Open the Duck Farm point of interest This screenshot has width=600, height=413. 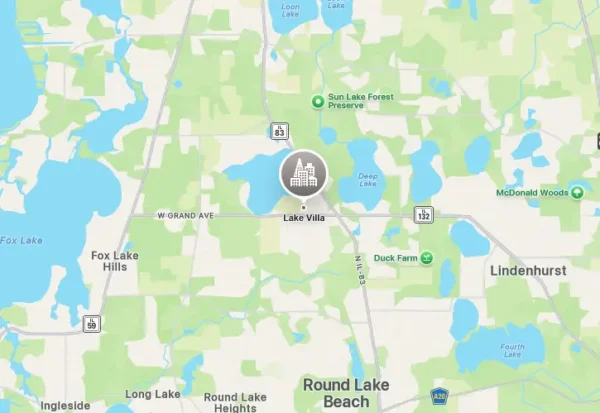pos(427,257)
